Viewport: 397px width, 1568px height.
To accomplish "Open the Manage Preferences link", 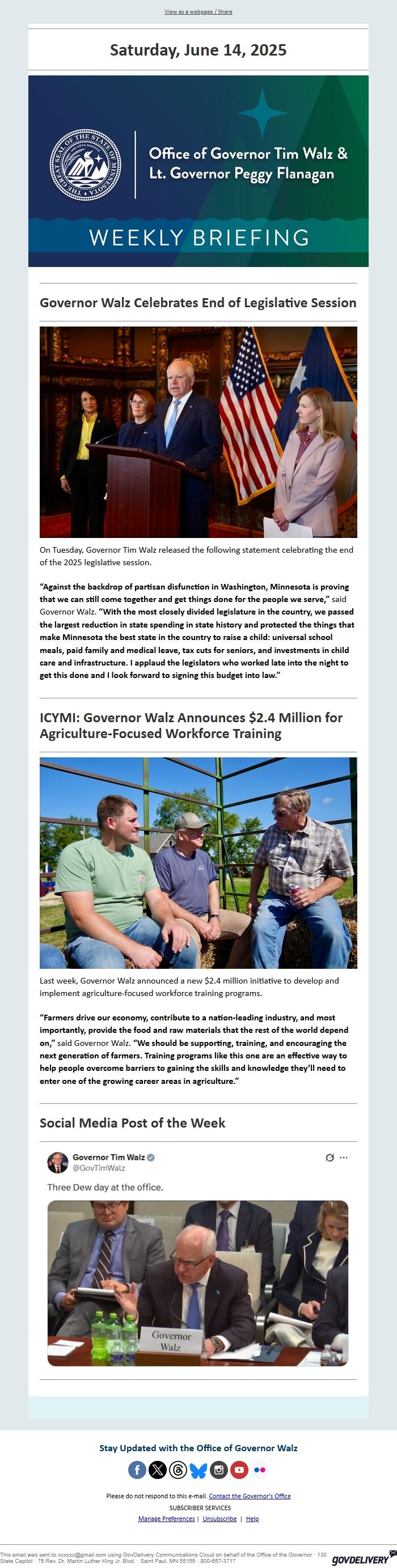I will pos(166,1519).
